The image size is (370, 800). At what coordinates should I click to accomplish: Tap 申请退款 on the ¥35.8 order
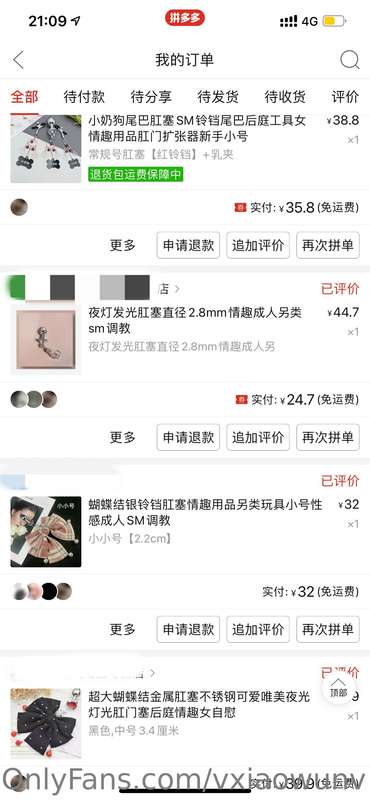point(188,245)
